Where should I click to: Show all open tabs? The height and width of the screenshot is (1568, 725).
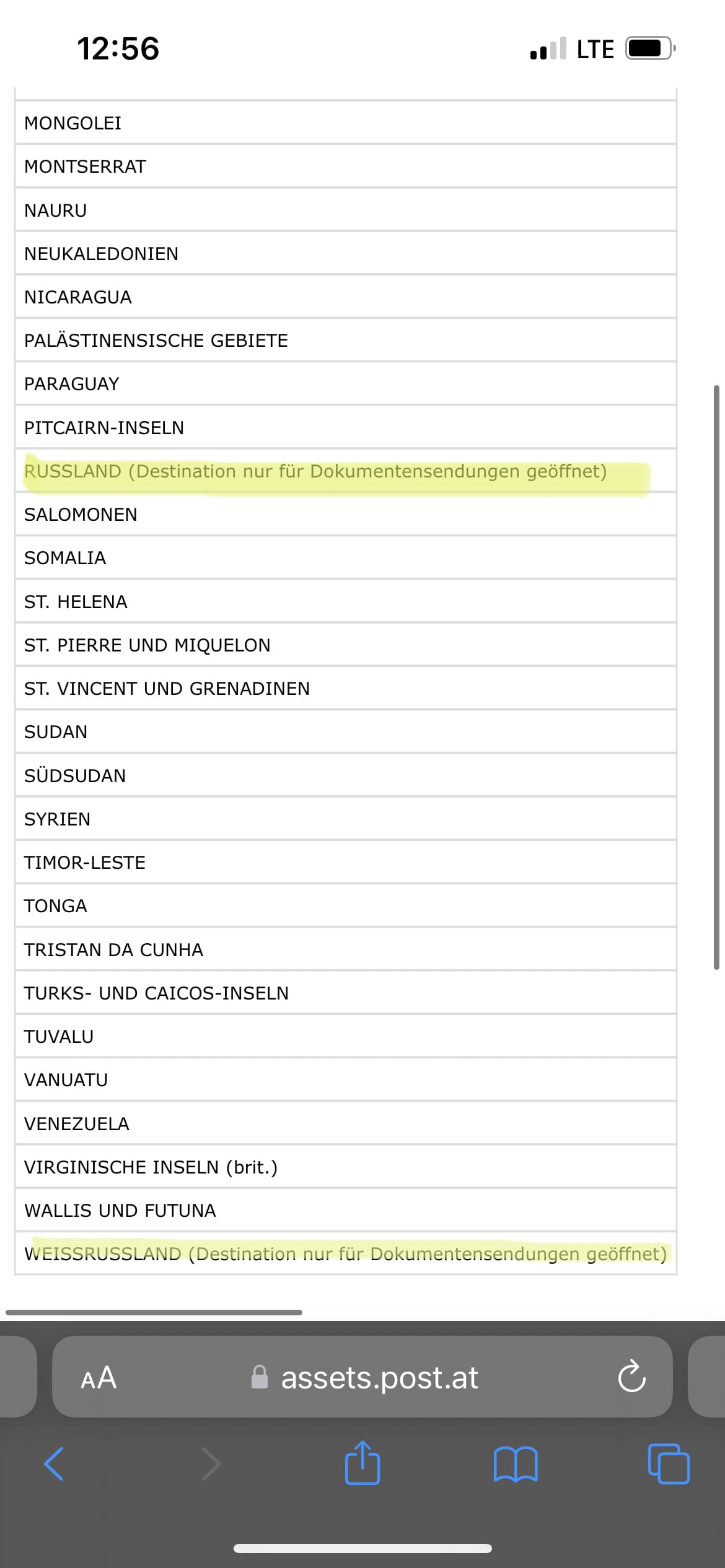669,1464
